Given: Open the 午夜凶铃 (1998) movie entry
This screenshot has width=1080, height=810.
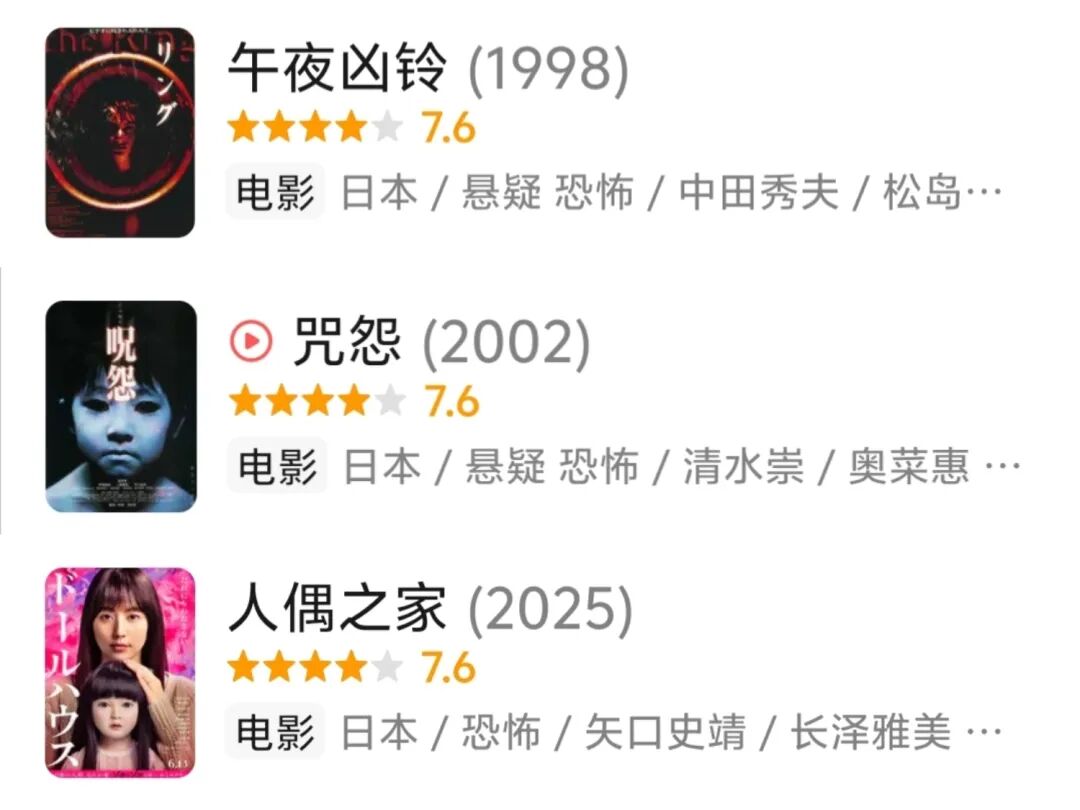Looking at the screenshot, I should (x=428, y=71).
